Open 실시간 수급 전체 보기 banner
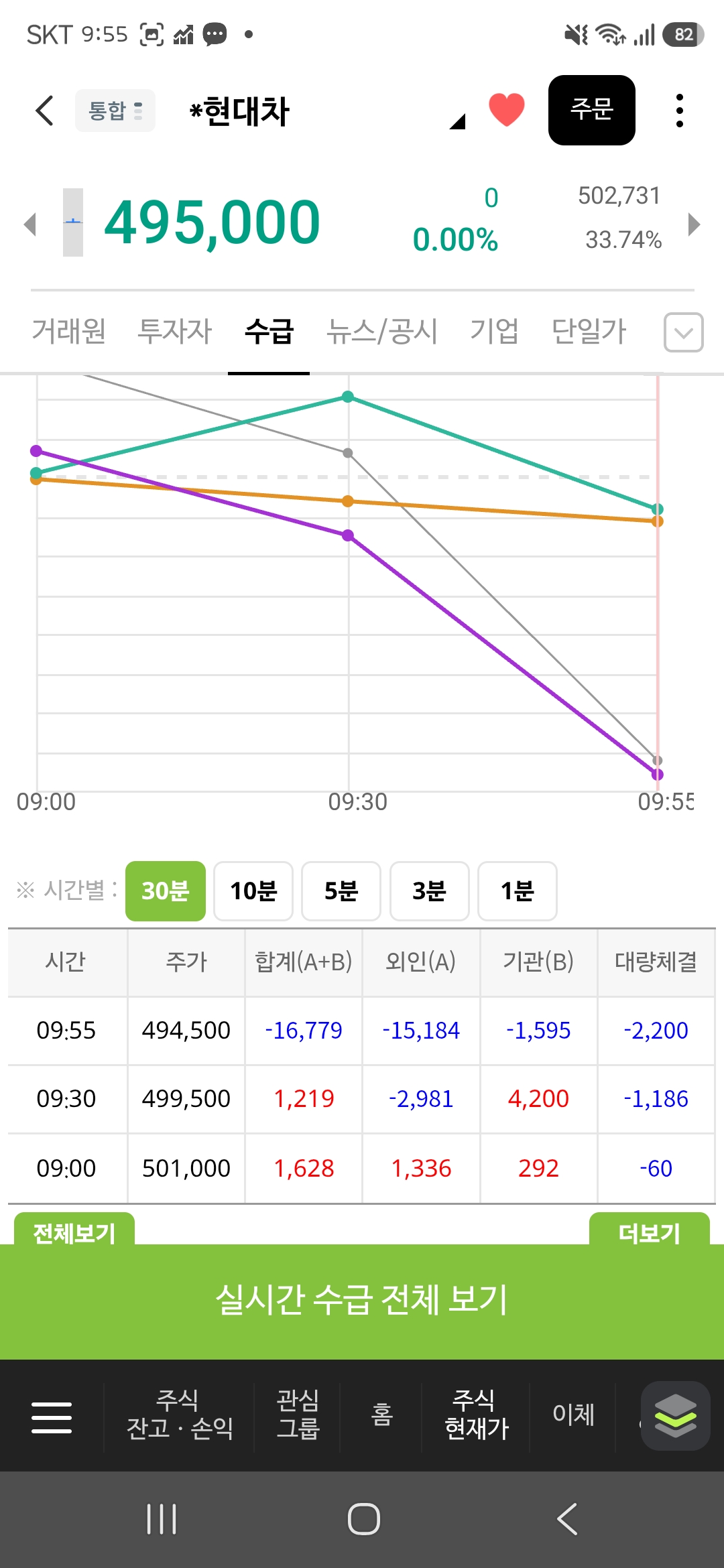Viewport: 724px width, 1568px height. click(362, 1301)
